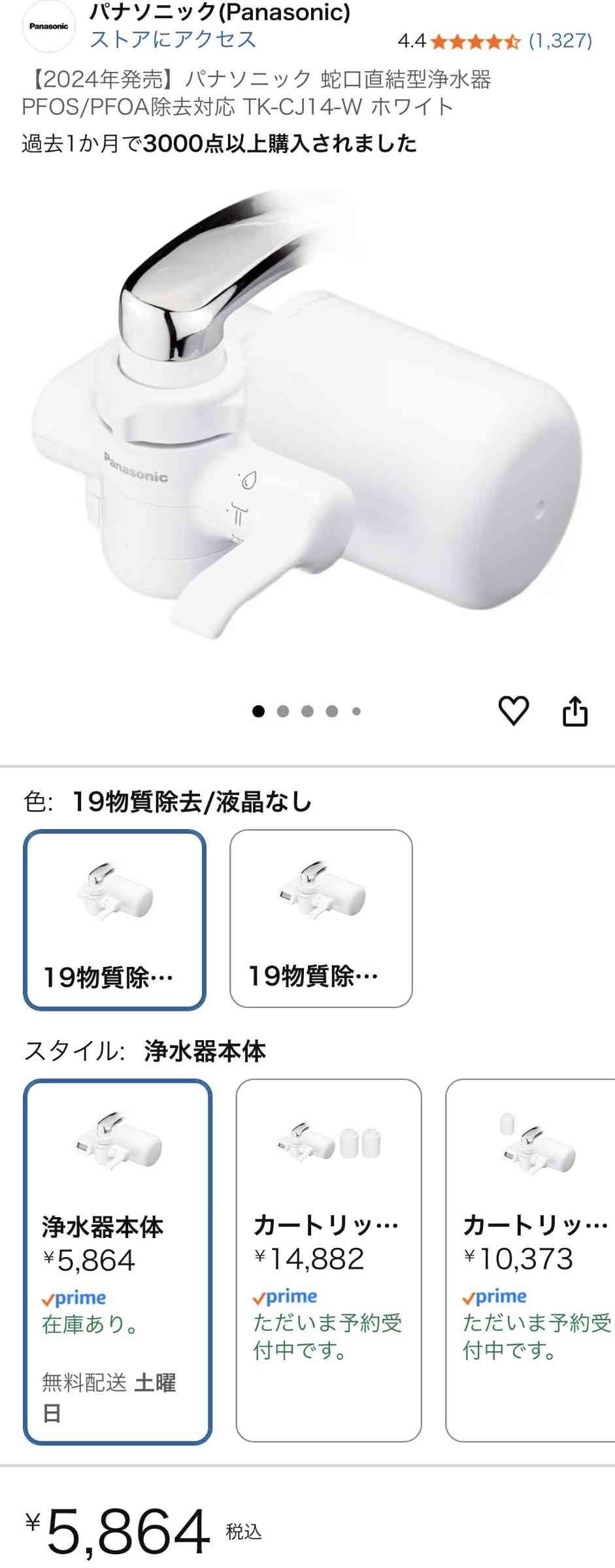Image resolution: width=615 pixels, height=1568 pixels.
Task: Share this water purifier listing
Action: click(x=575, y=711)
